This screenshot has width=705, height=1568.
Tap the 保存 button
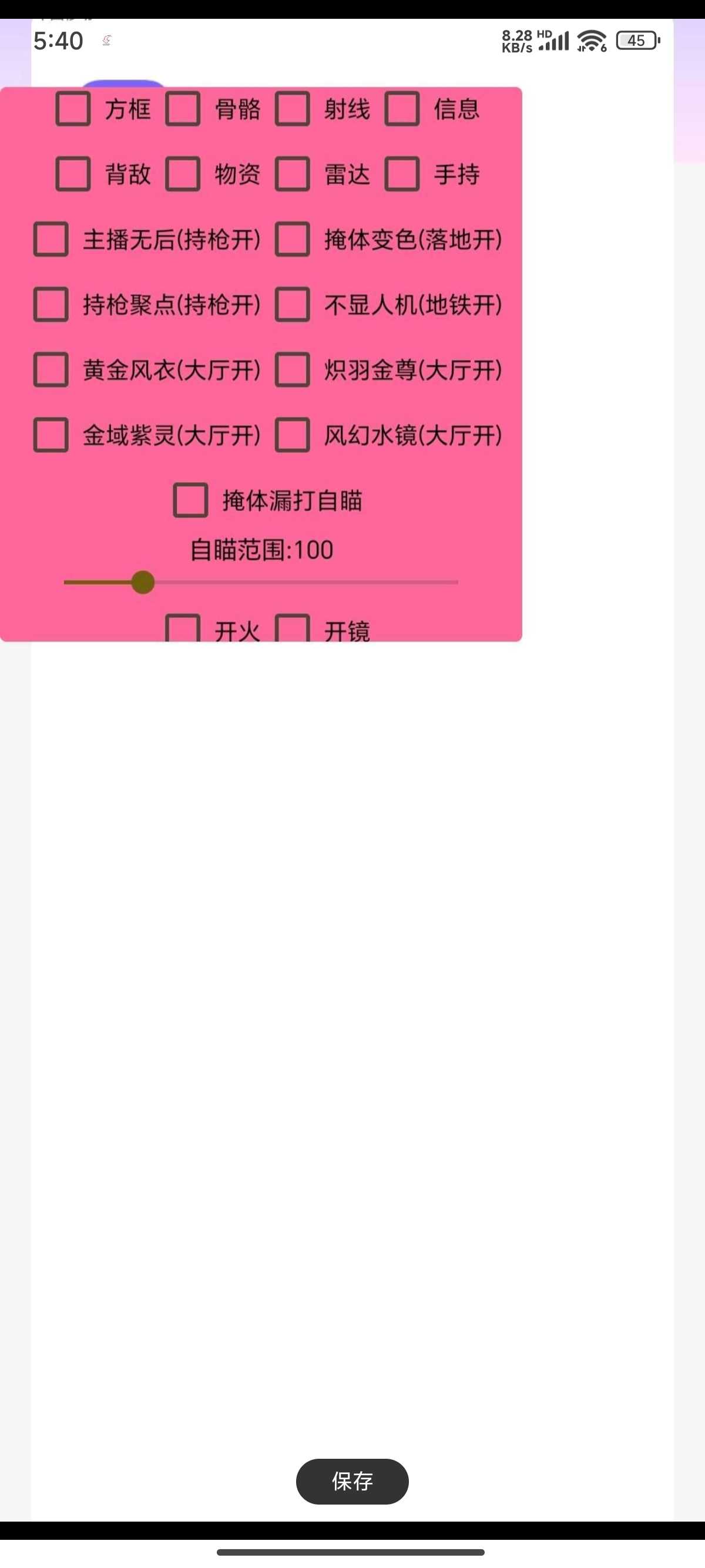click(352, 1481)
